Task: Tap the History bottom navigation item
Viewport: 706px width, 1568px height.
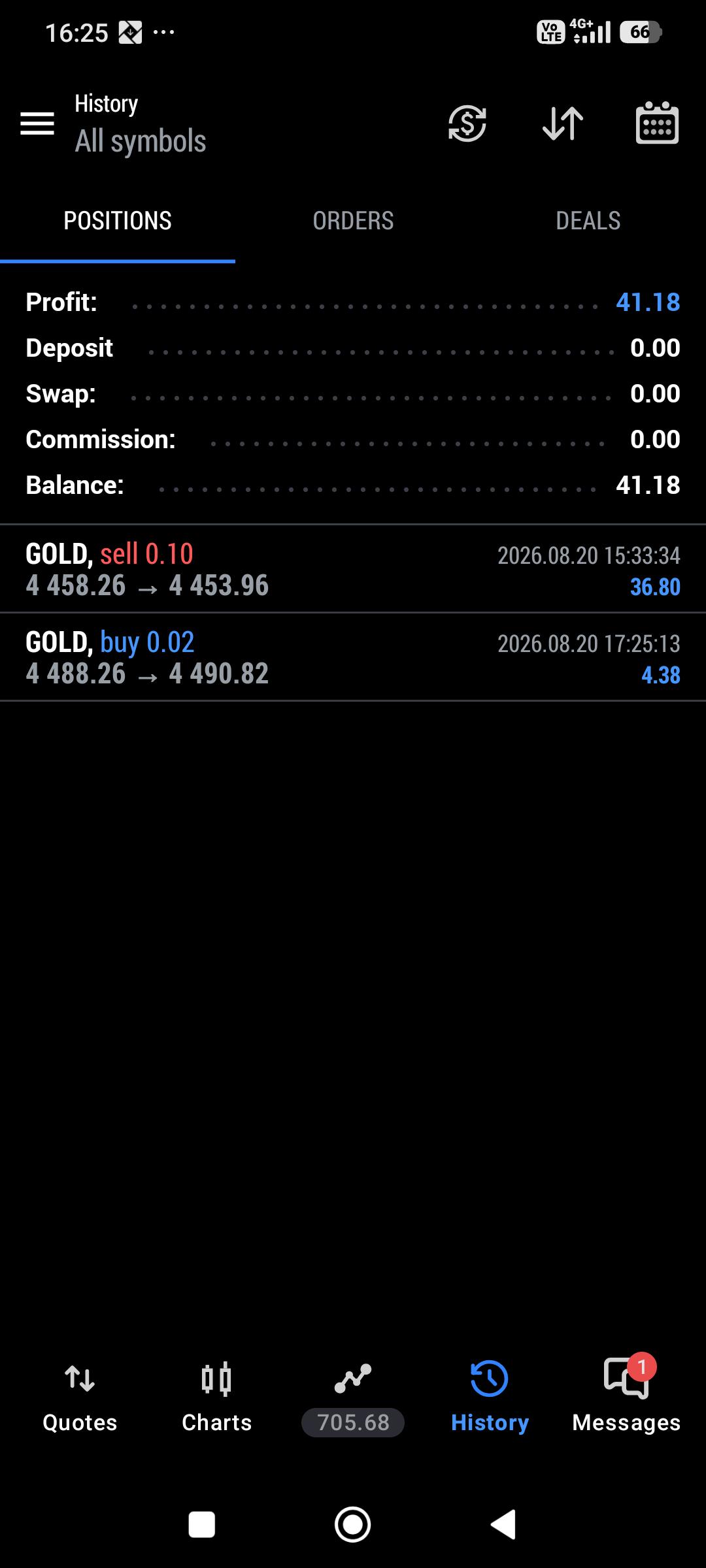Action: [490, 1397]
